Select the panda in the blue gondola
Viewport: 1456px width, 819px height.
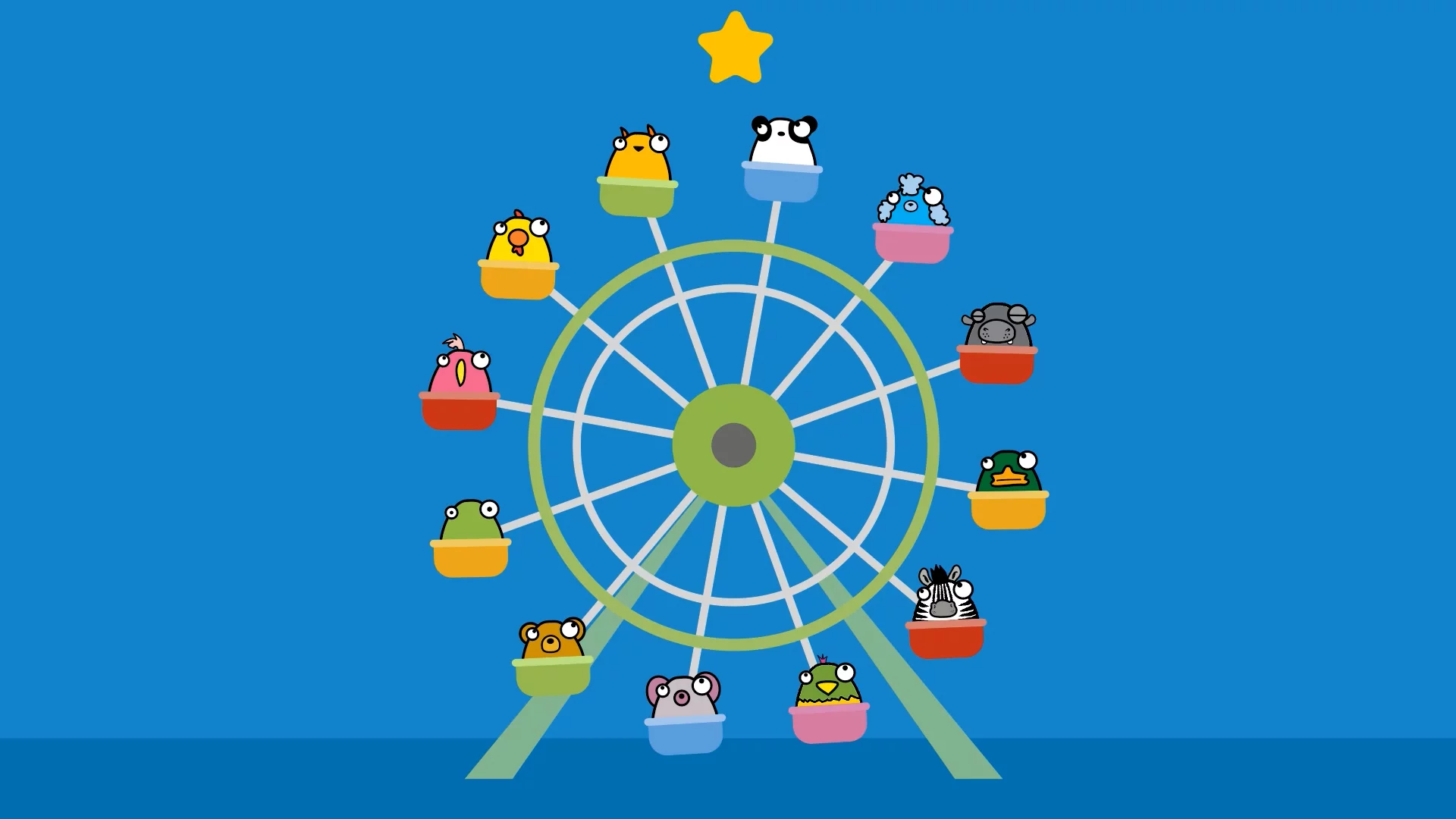click(783, 141)
